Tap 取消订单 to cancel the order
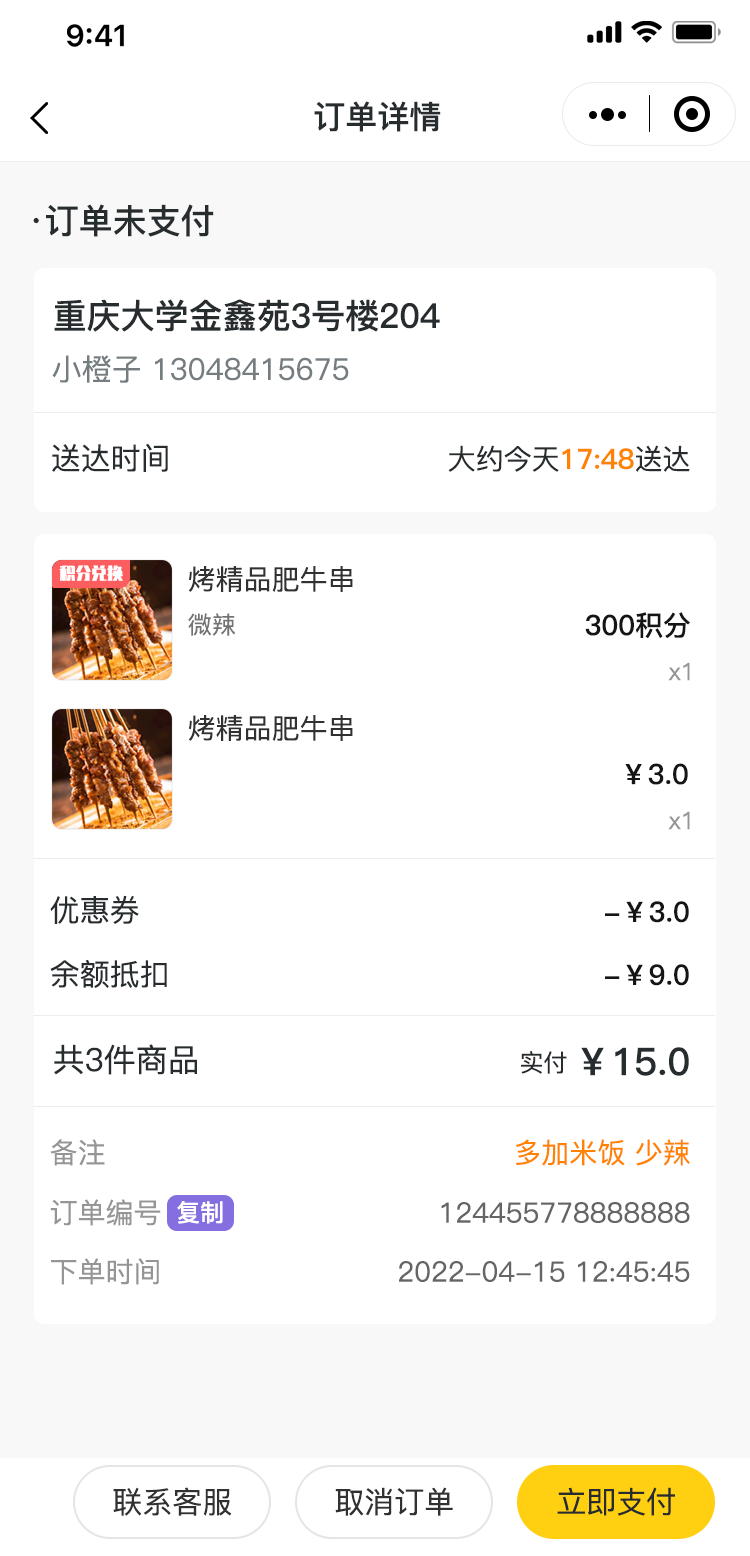 [394, 1502]
